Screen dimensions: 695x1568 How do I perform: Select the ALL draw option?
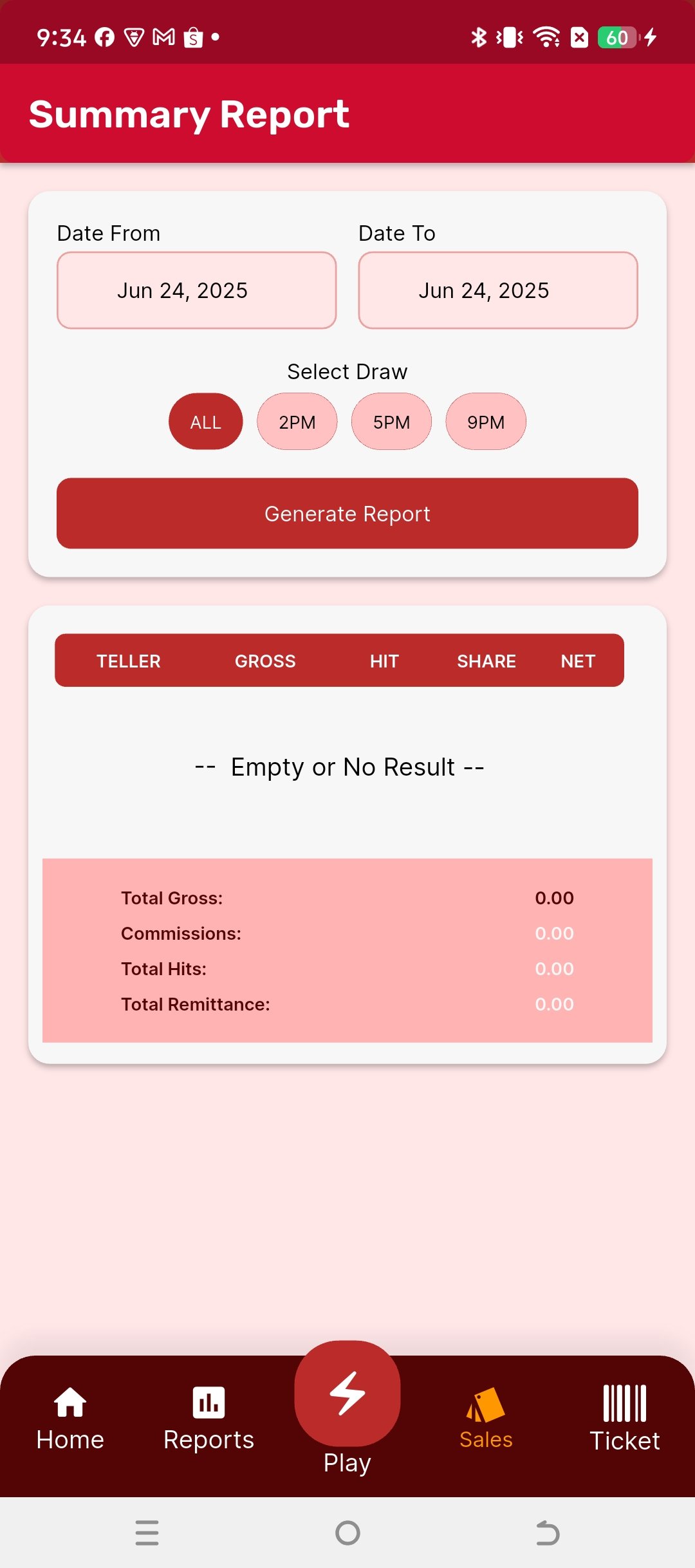pos(205,422)
